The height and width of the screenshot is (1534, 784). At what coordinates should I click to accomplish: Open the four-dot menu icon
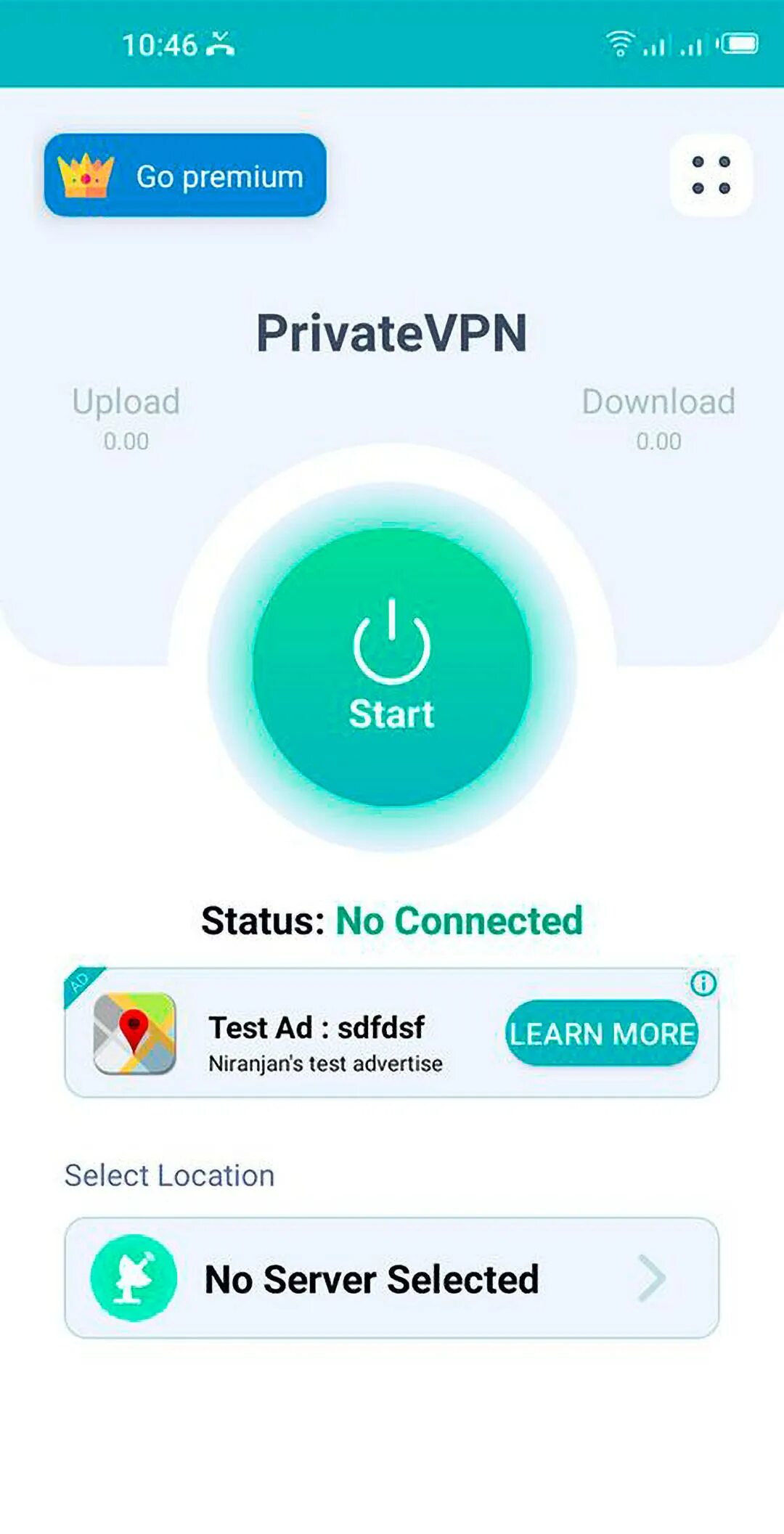tap(711, 175)
